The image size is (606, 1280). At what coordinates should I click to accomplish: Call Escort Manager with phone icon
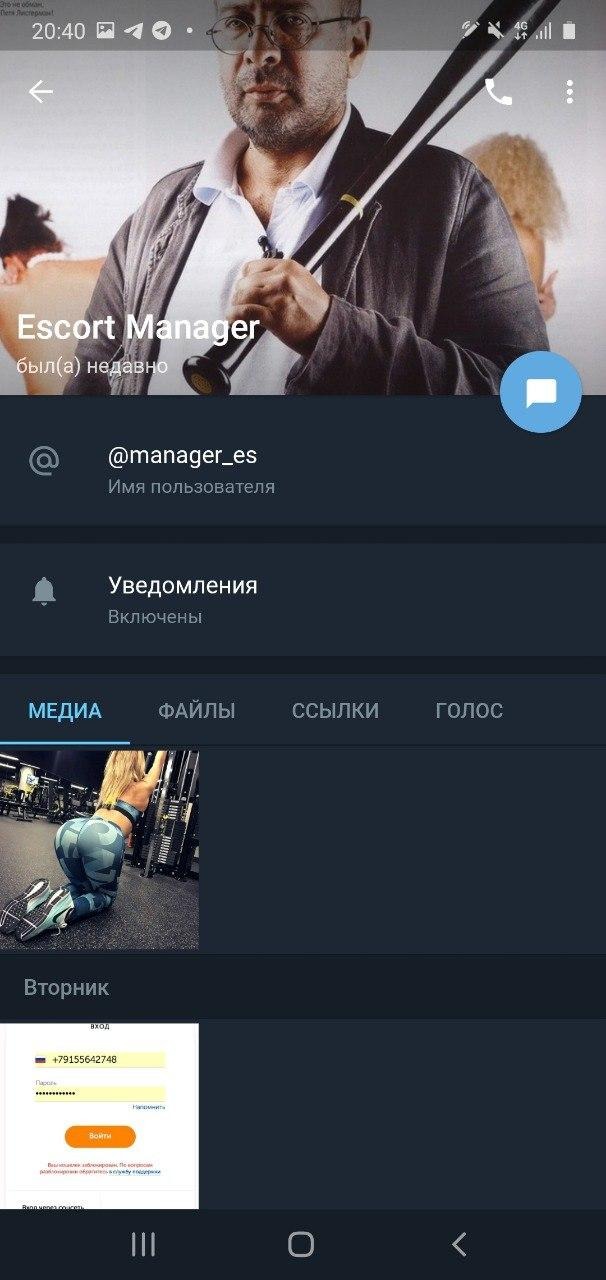[x=498, y=92]
